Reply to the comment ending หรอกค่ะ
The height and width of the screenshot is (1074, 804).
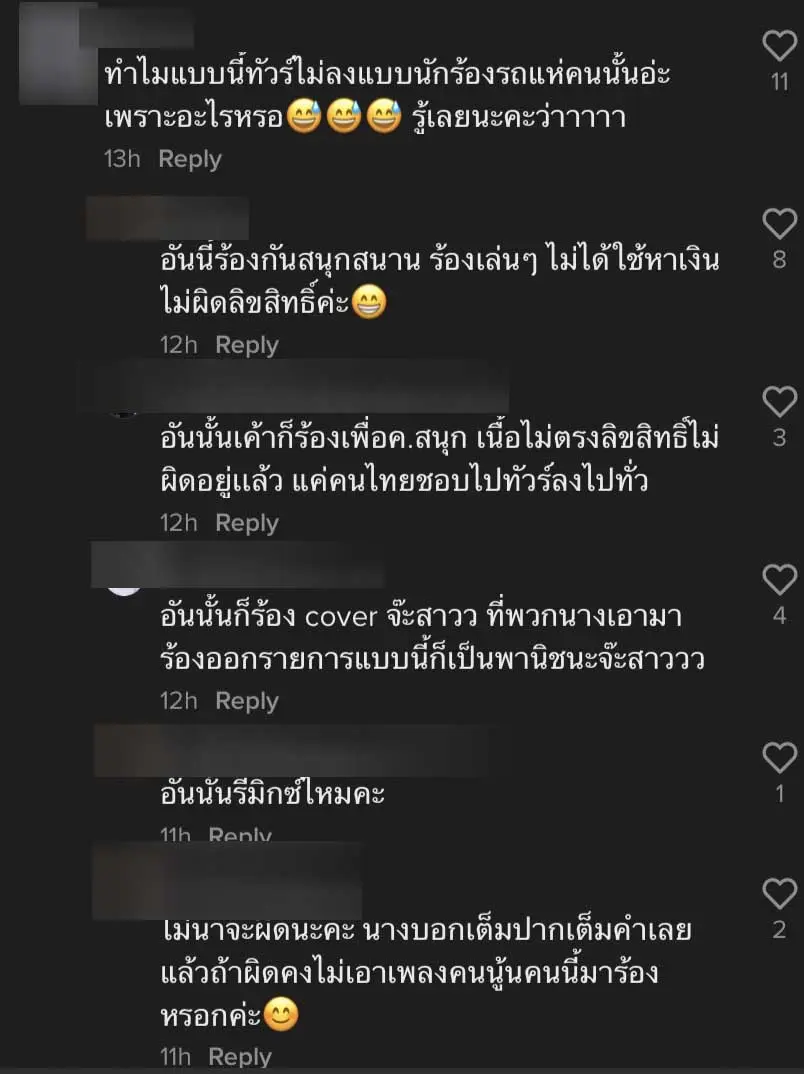(x=240, y=1057)
